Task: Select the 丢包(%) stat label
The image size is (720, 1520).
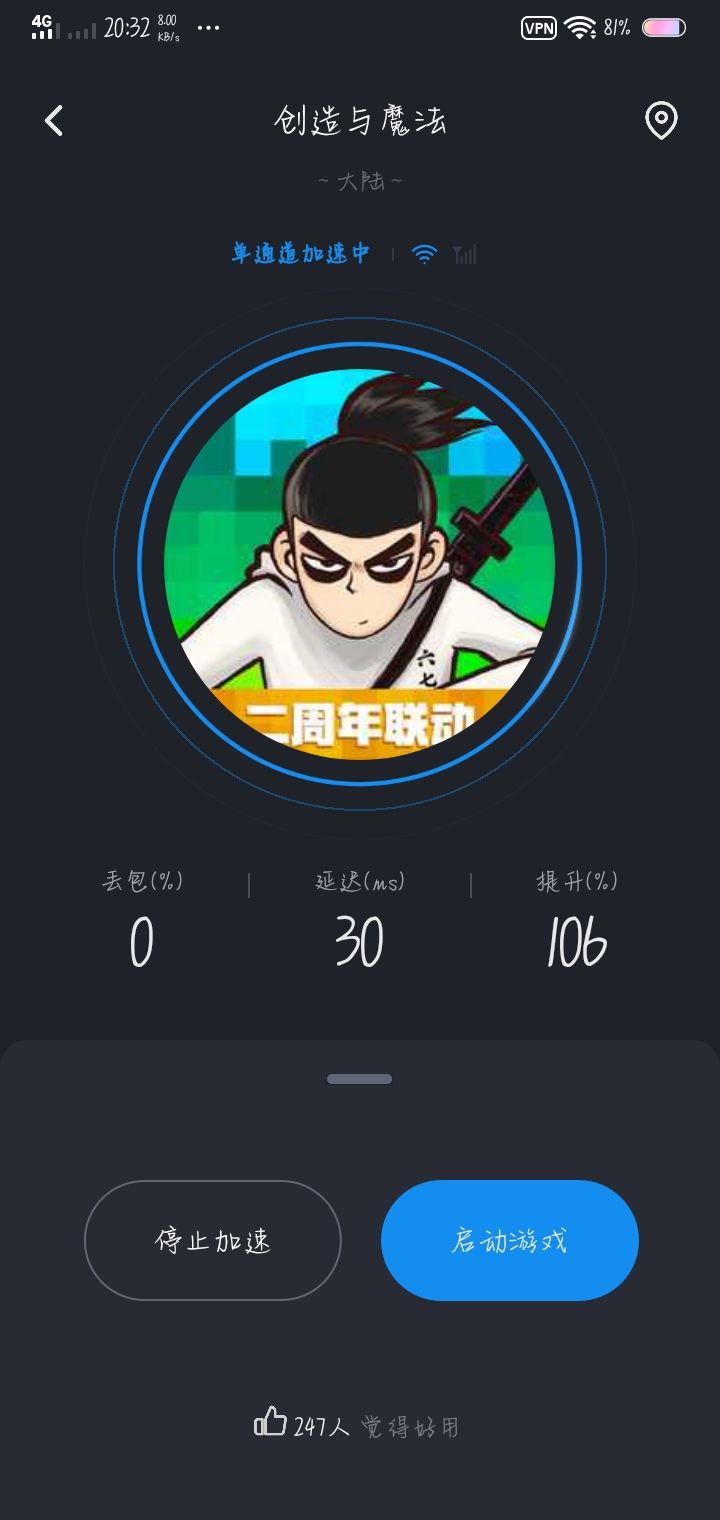Action: pyautogui.click(x=140, y=882)
